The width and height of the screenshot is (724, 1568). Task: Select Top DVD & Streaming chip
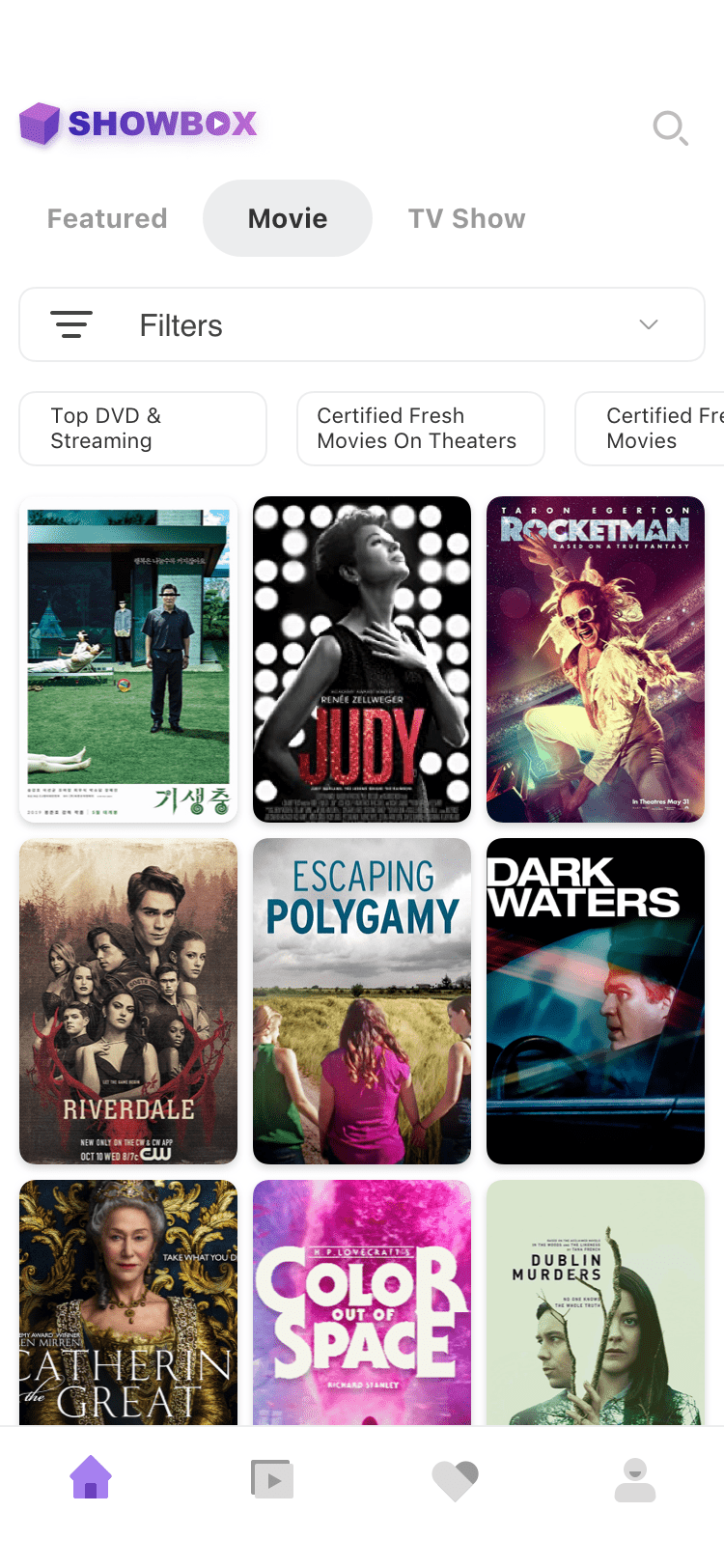pyautogui.click(x=143, y=429)
